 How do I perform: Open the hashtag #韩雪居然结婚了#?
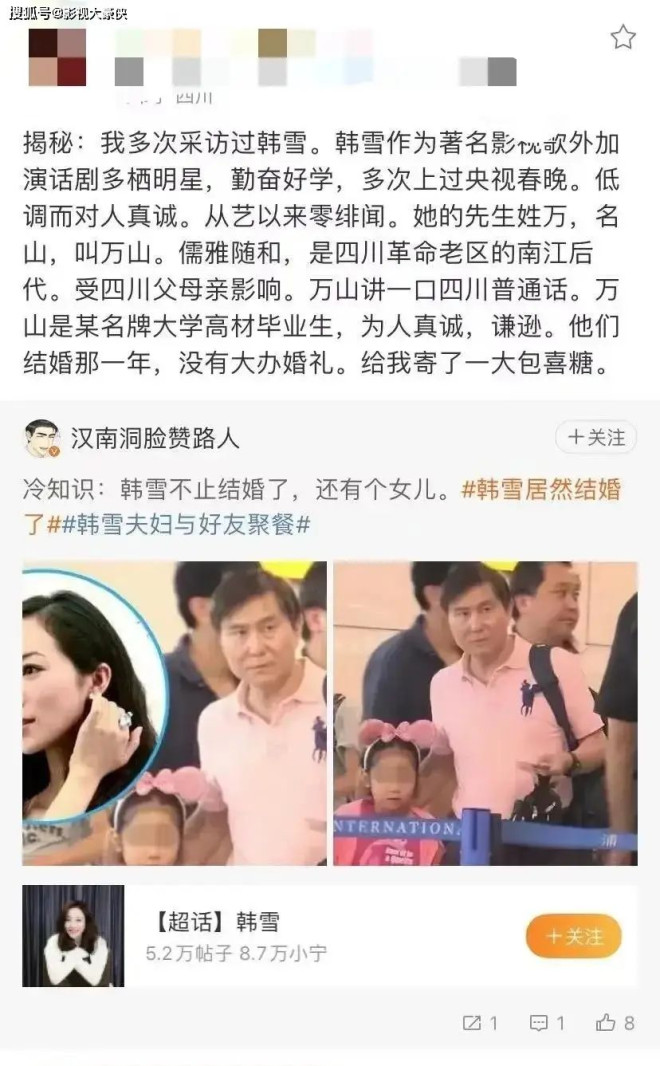click(542, 489)
